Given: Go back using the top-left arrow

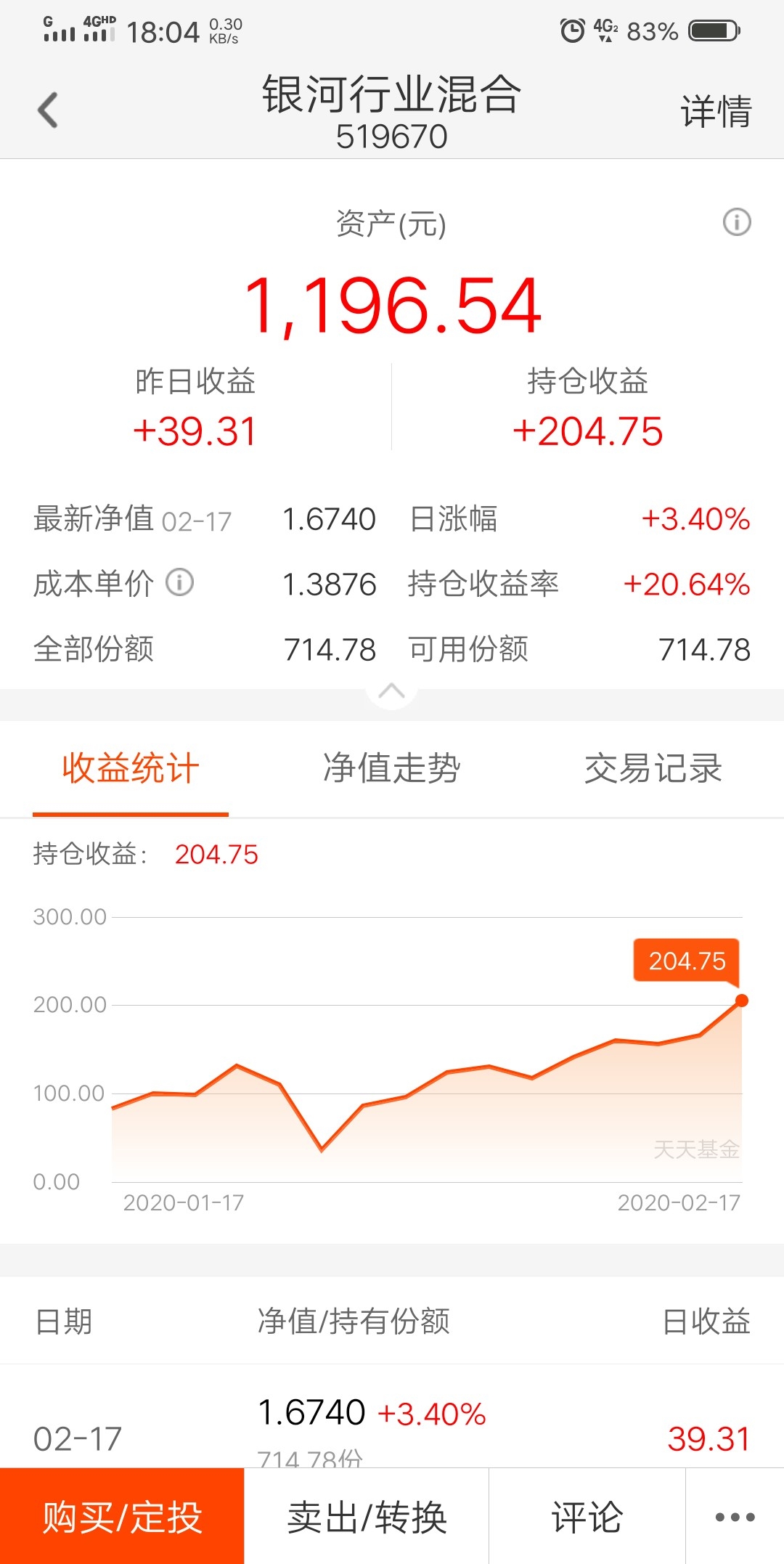Looking at the screenshot, I should [x=48, y=110].
